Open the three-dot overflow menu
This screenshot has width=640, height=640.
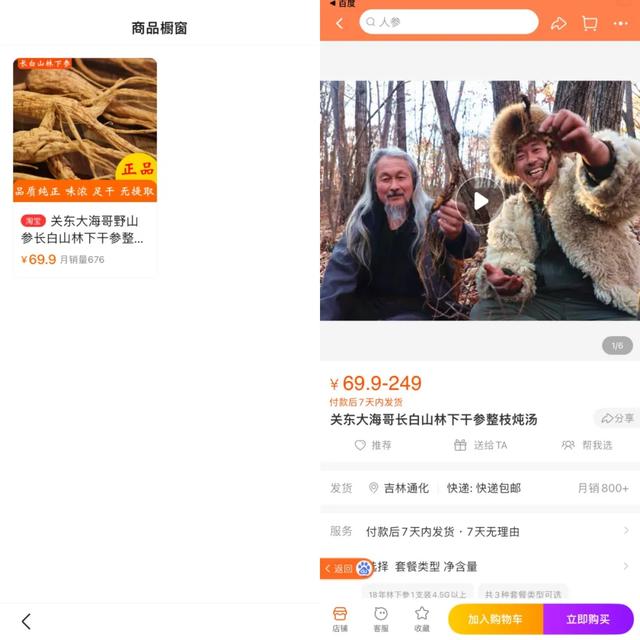click(x=620, y=23)
